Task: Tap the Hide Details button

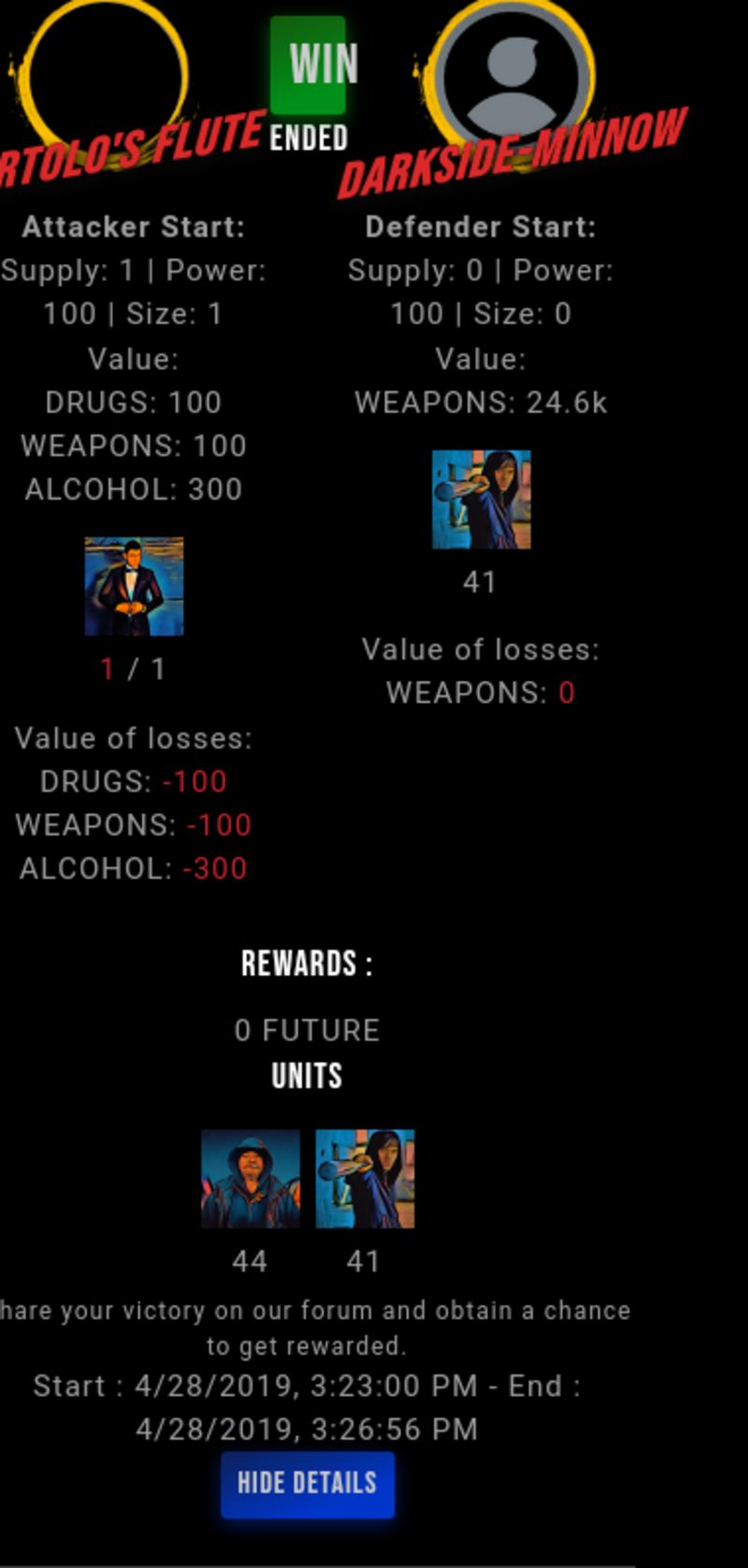Action: click(x=307, y=1484)
